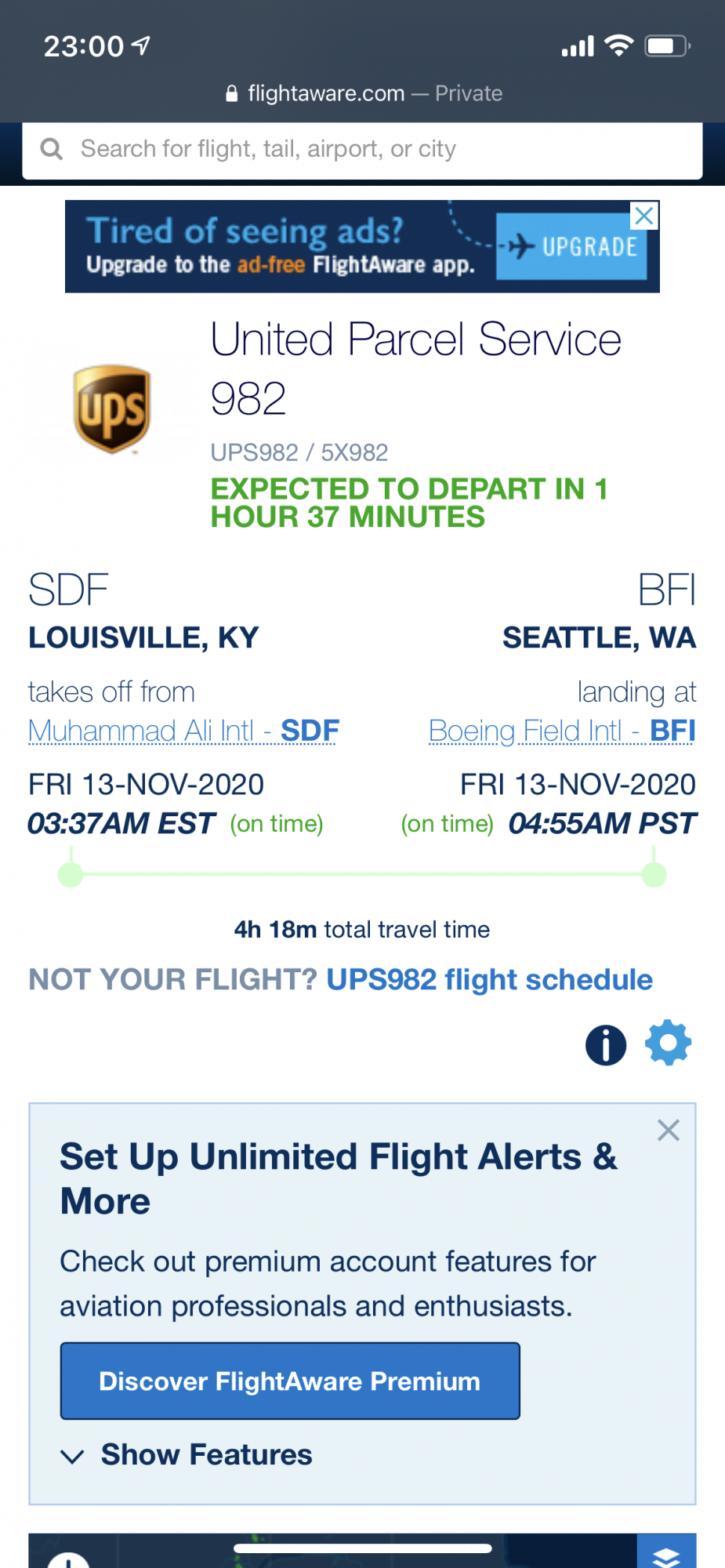
Task: Tap Discover FlightAware Premium
Action: (x=290, y=1381)
